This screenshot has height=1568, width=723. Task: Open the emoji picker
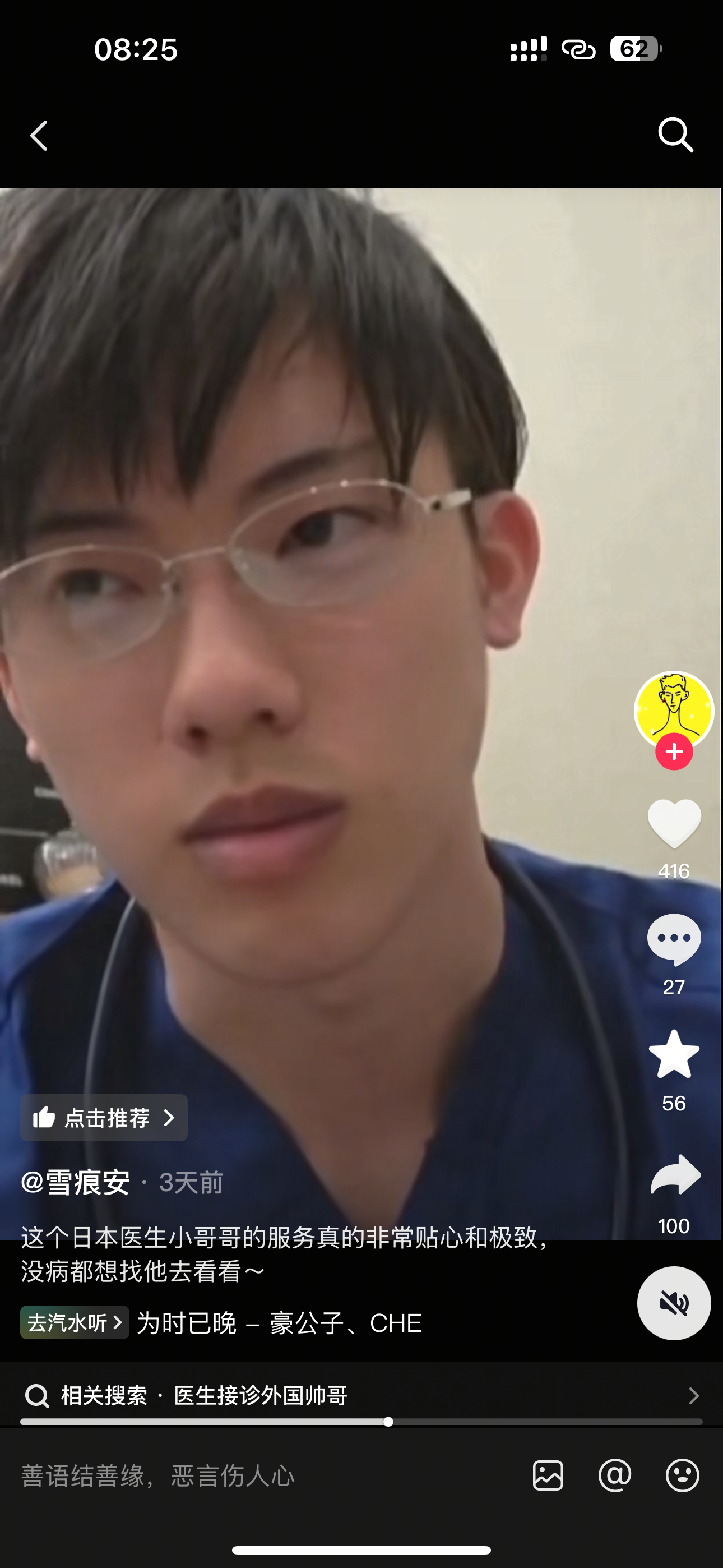pos(682,1475)
